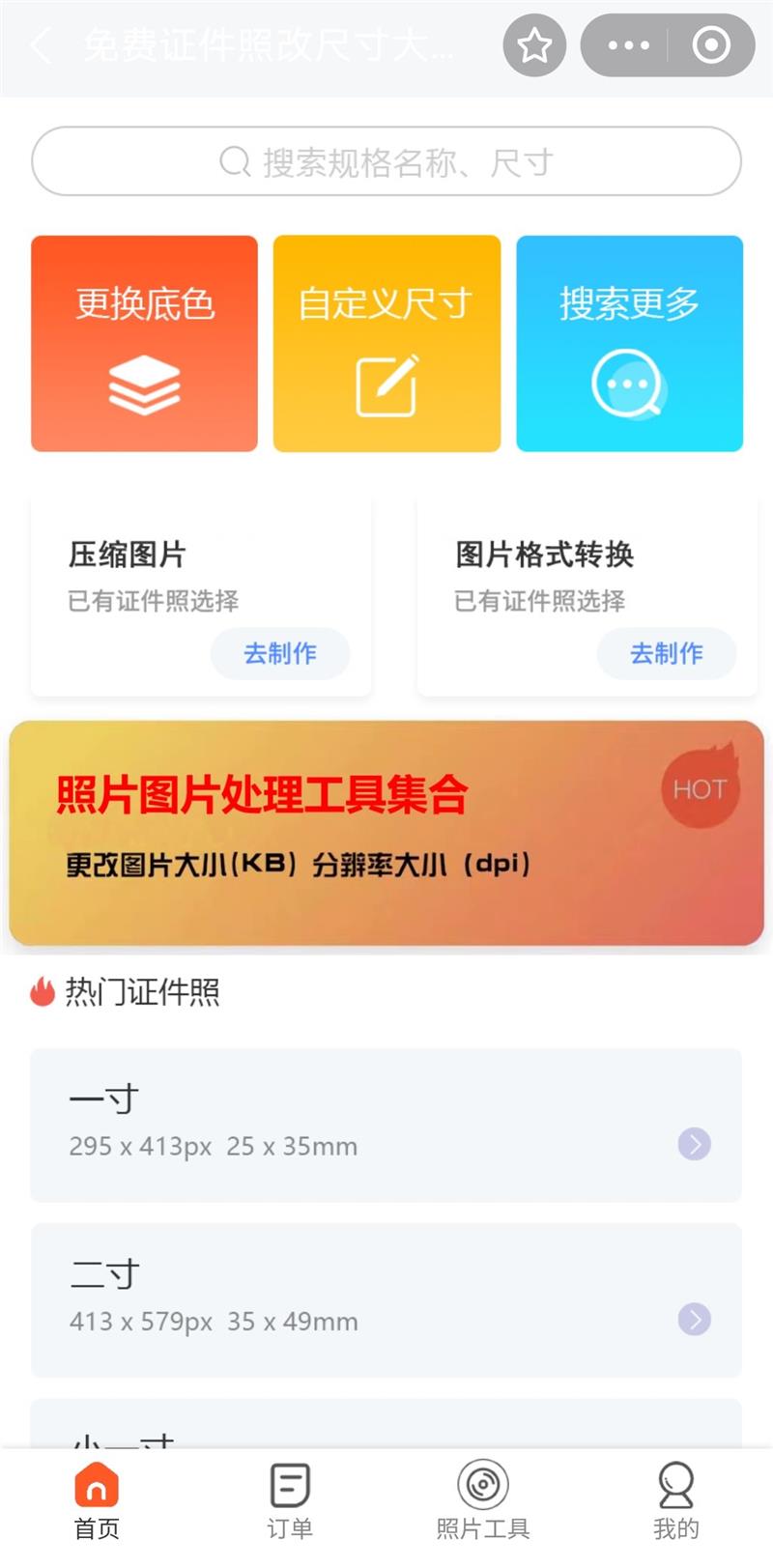Tap 去制作 under 图片格式转换

(667, 653)
